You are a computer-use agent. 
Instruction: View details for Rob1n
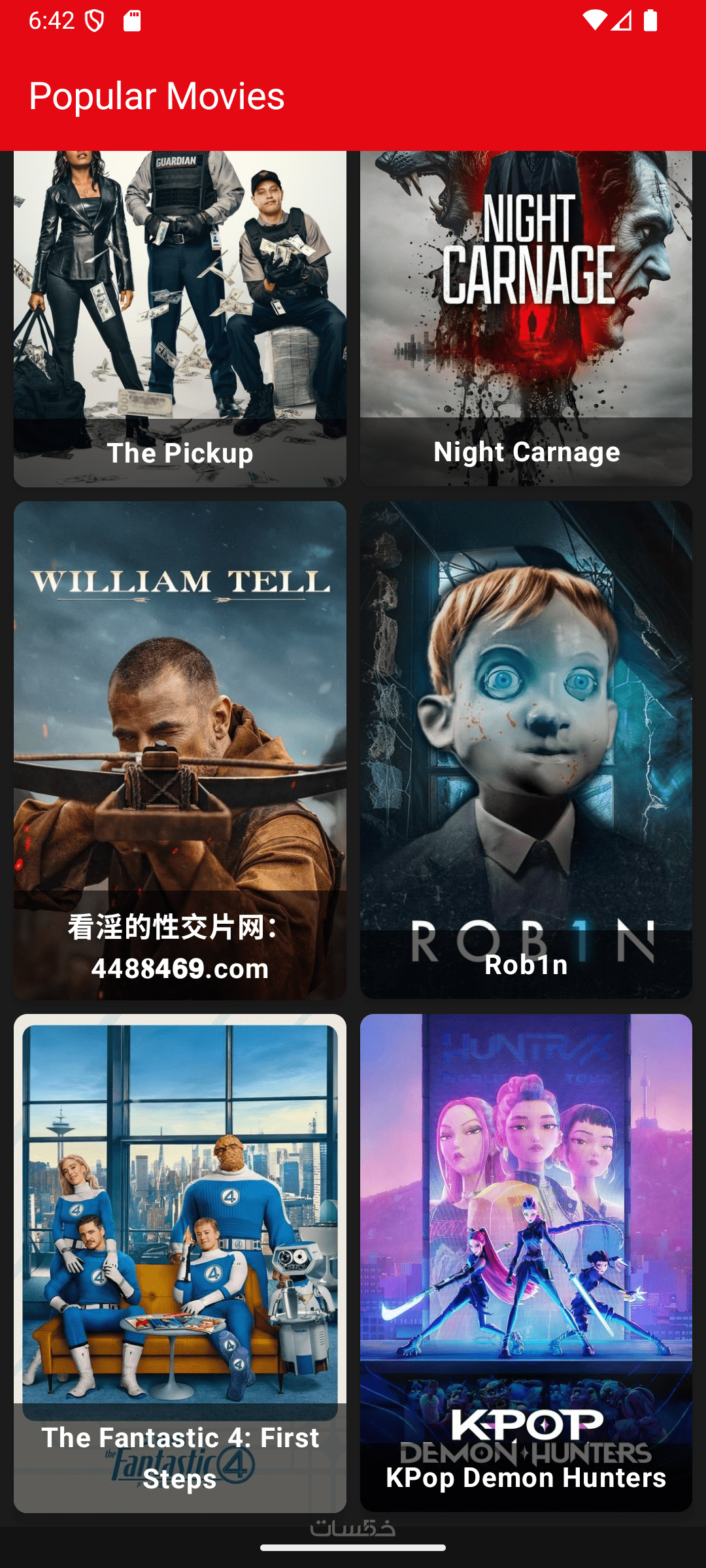526,750
